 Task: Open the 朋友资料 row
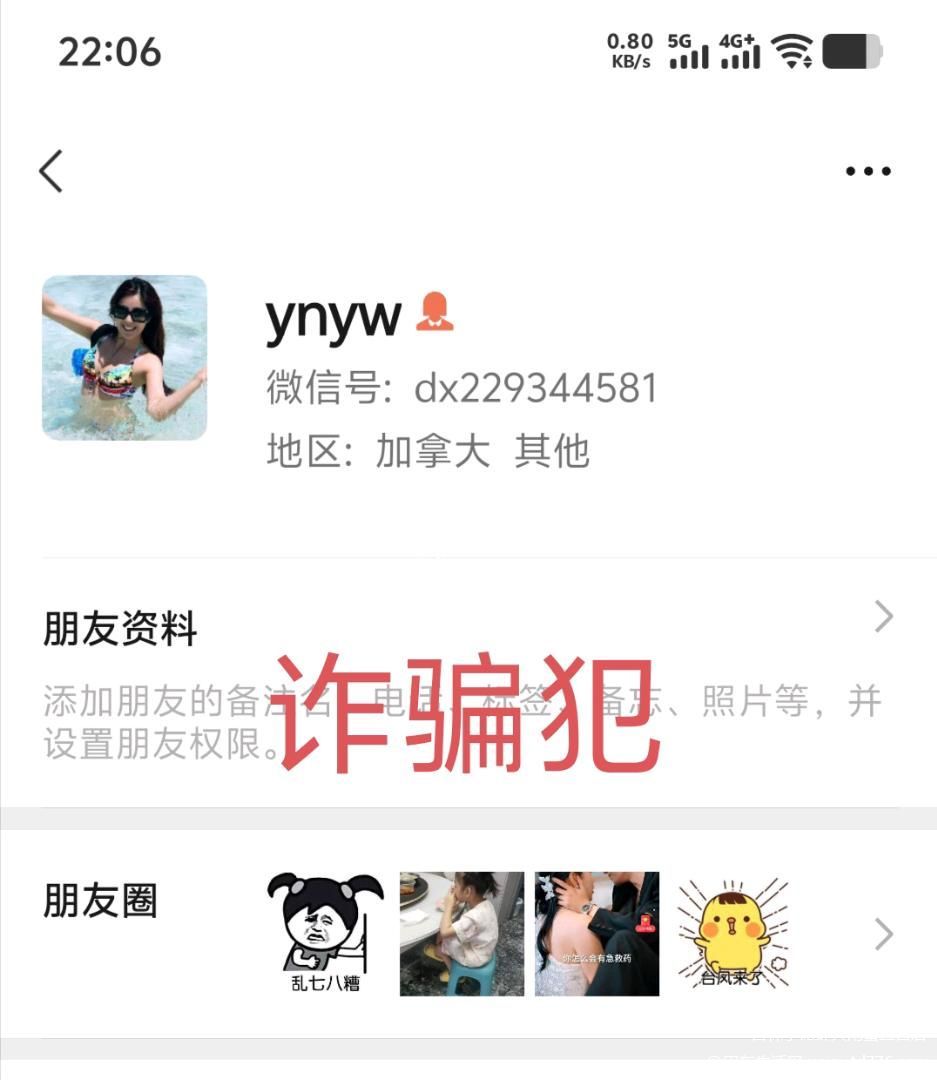[468, 630]
